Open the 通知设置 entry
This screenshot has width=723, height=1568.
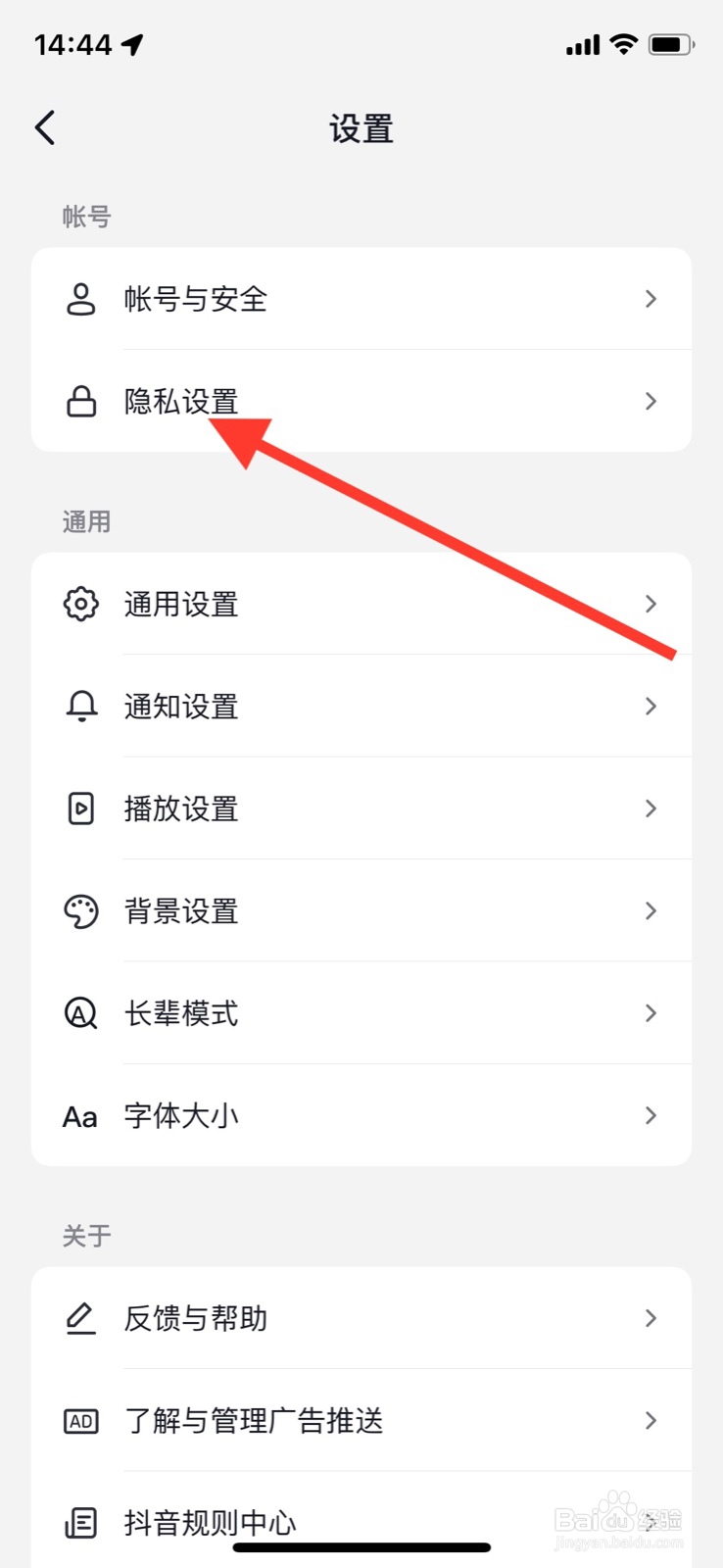click(362, 706)
